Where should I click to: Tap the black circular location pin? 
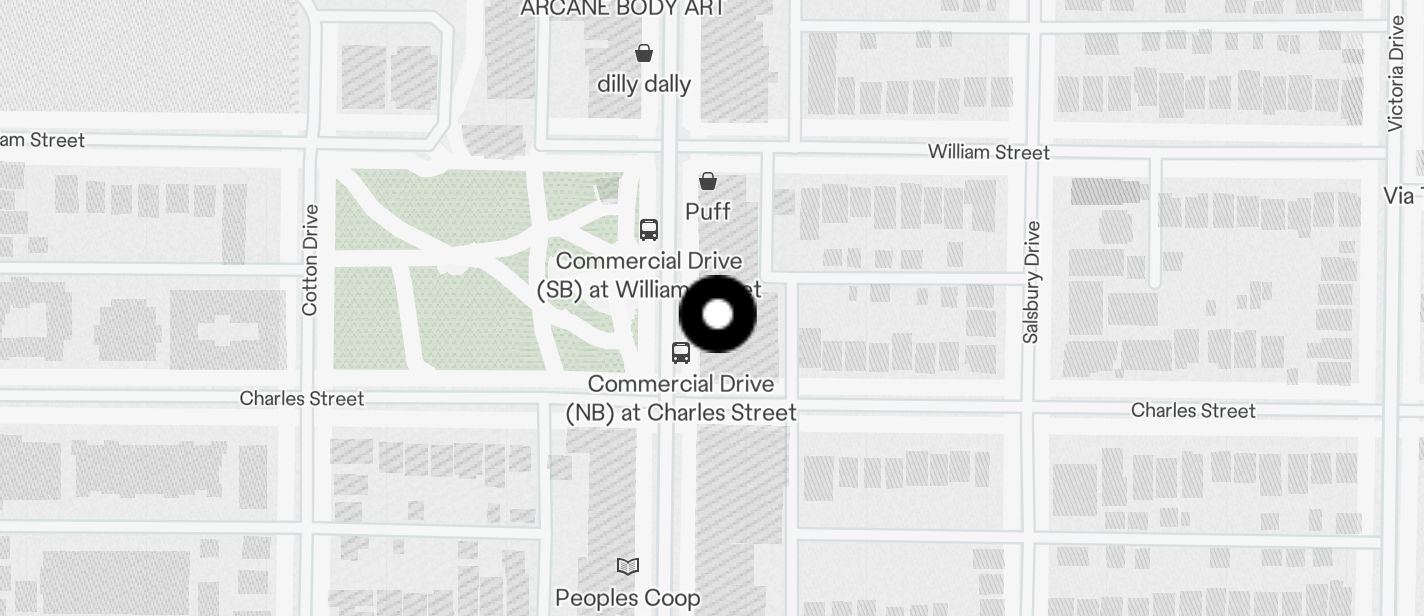718,314
